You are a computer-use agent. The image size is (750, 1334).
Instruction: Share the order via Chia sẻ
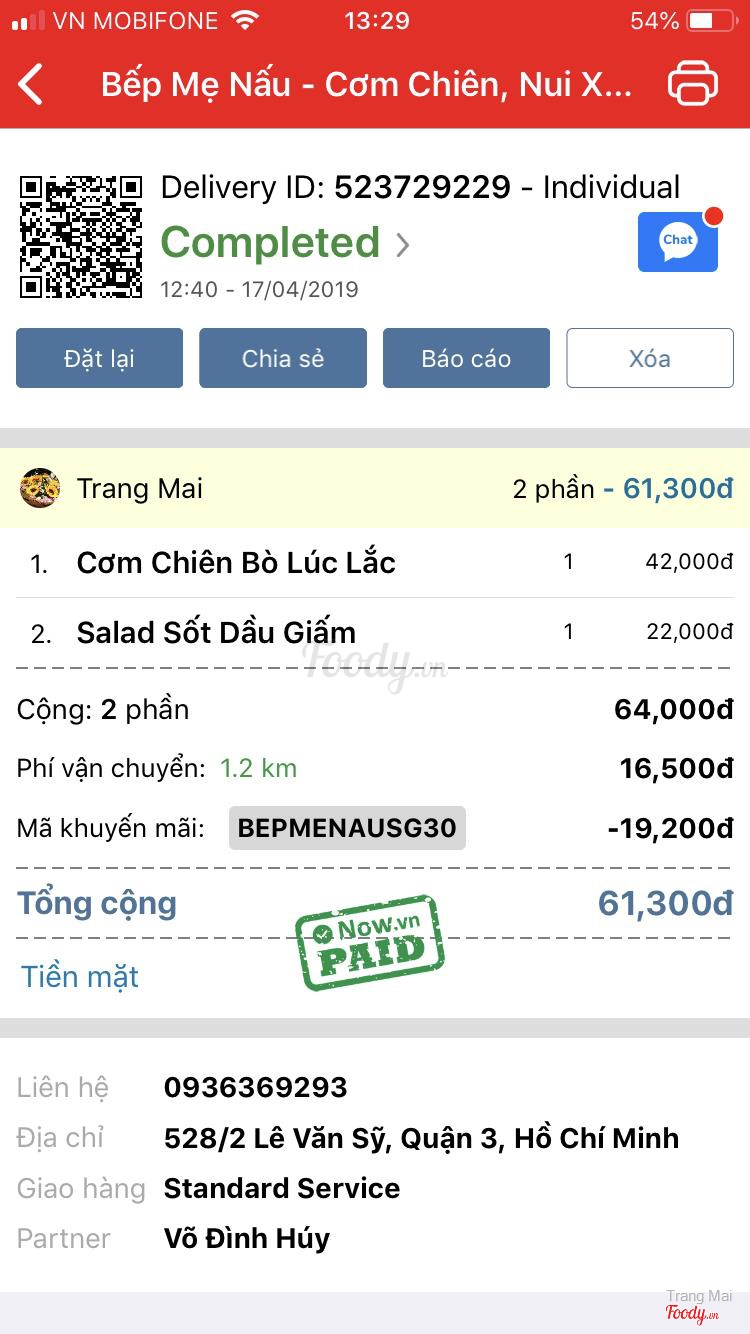pyautogui.click(x=283, y=358)
